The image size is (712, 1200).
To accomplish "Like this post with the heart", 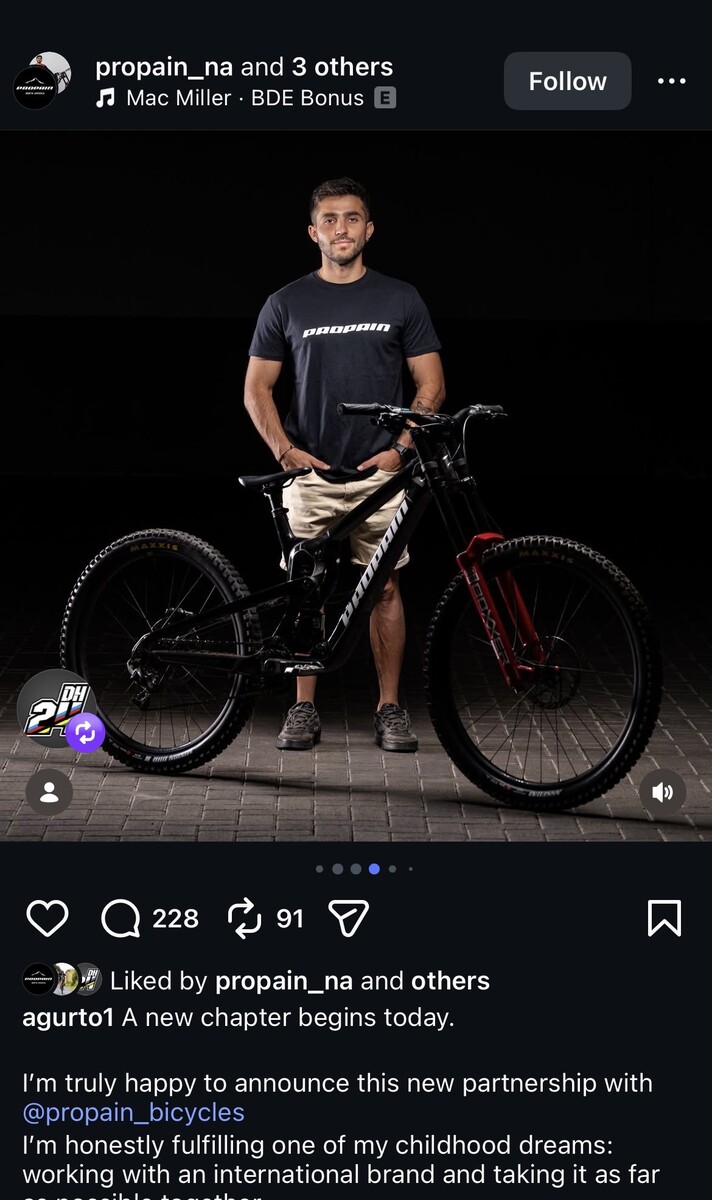I will pyautogui.click(x=47, y=918).
